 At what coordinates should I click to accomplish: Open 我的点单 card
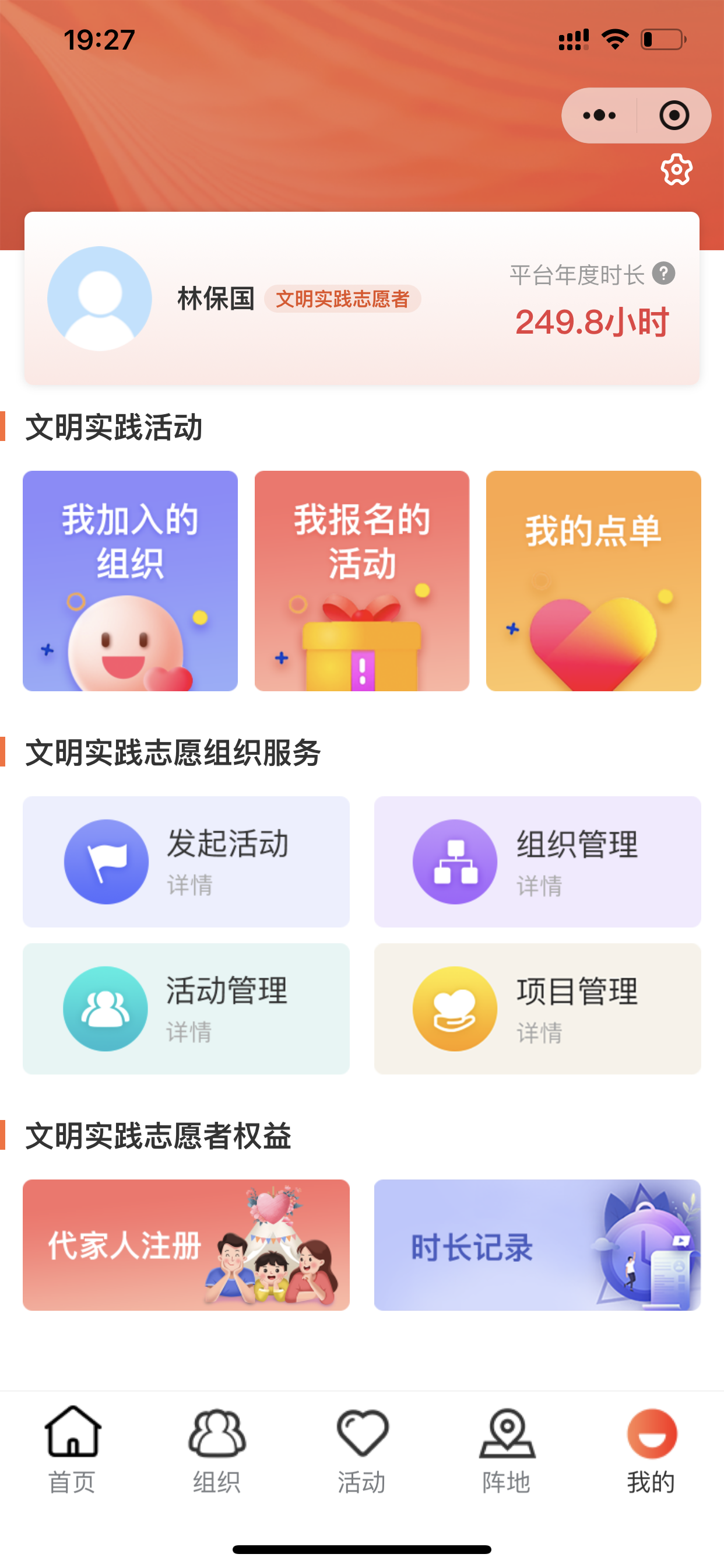[593, 580]
